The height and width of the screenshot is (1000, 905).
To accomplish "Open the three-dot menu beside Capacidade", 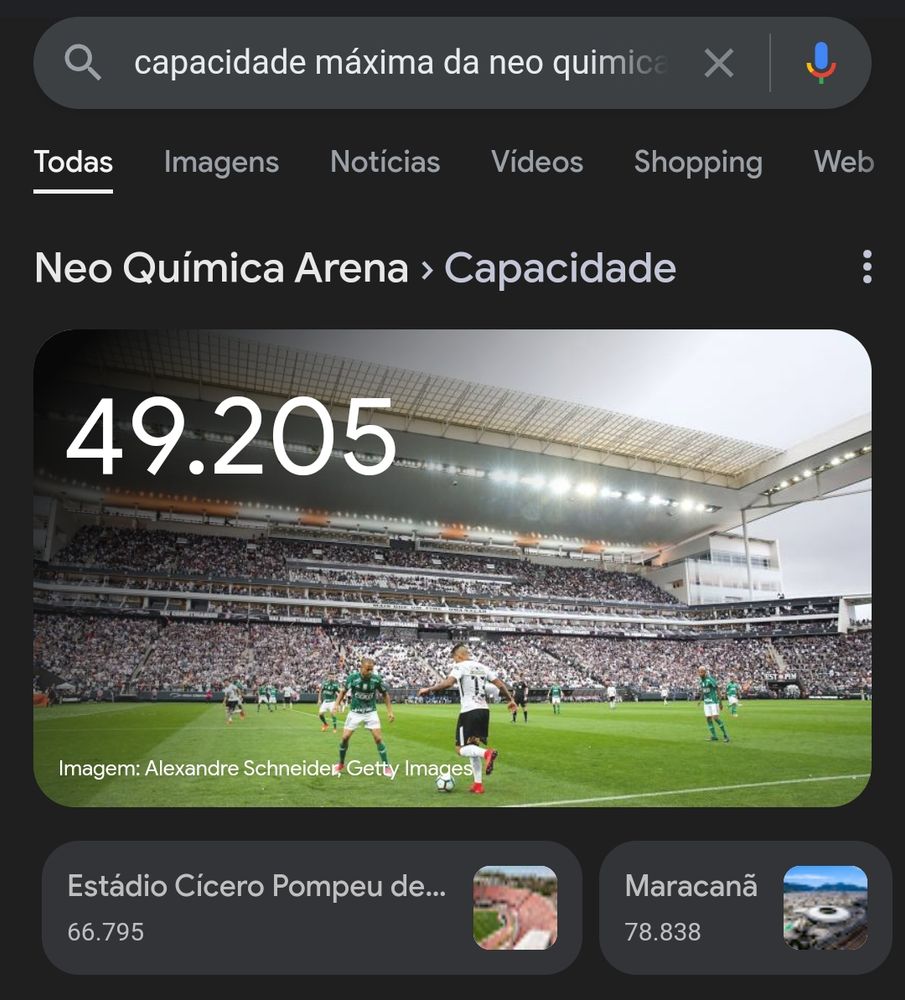I will click(866, 267).
